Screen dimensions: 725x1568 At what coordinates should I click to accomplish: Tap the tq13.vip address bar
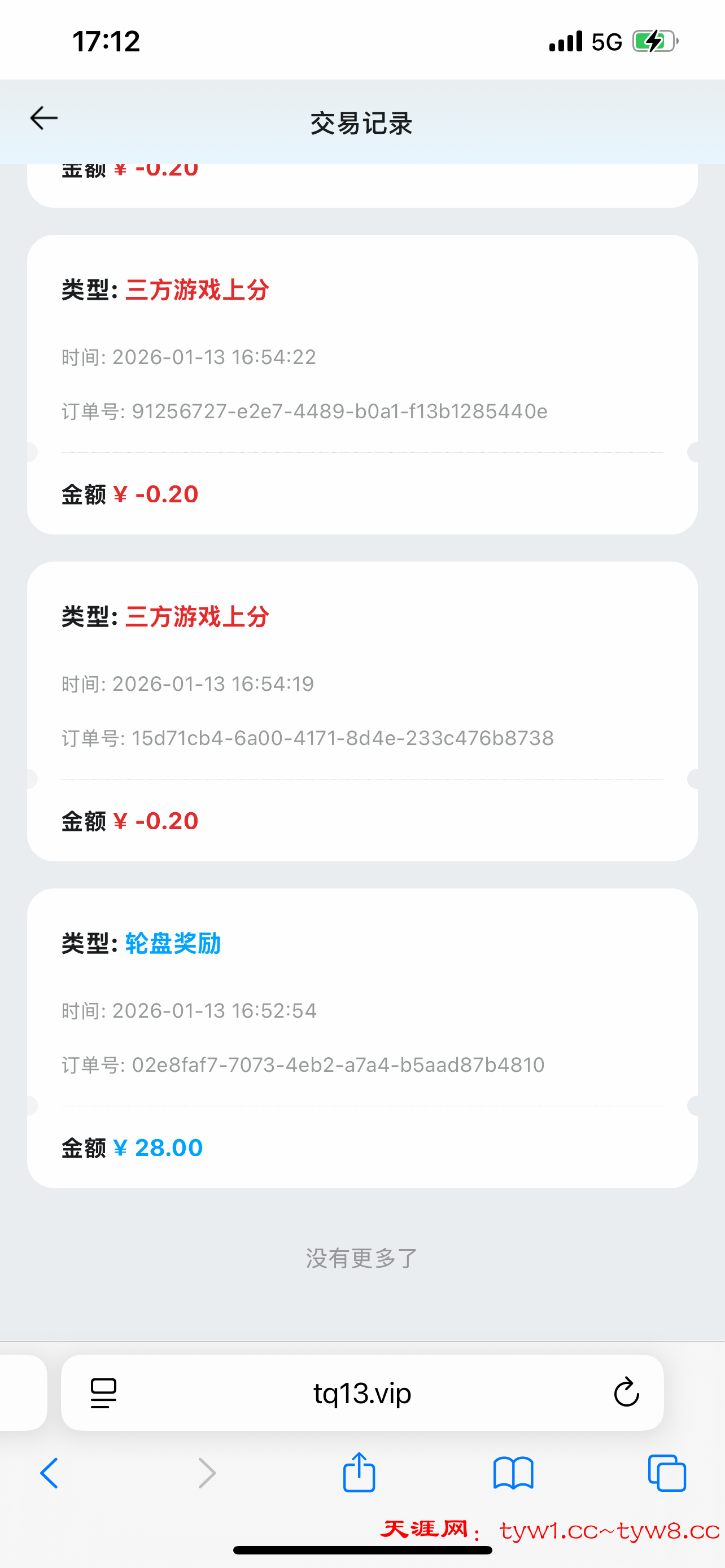tap(362, 1392)
